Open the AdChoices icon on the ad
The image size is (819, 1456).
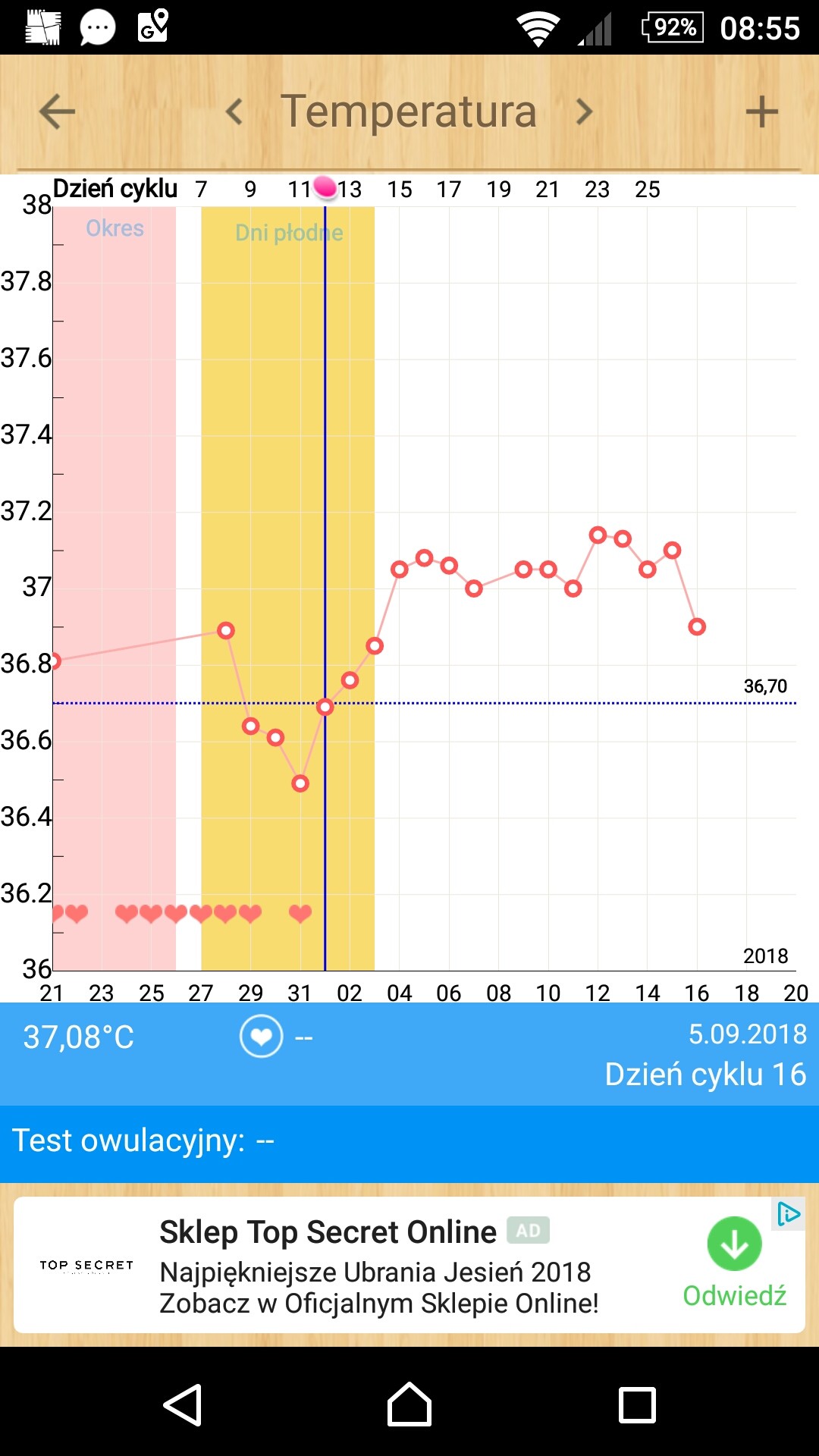789,1214
